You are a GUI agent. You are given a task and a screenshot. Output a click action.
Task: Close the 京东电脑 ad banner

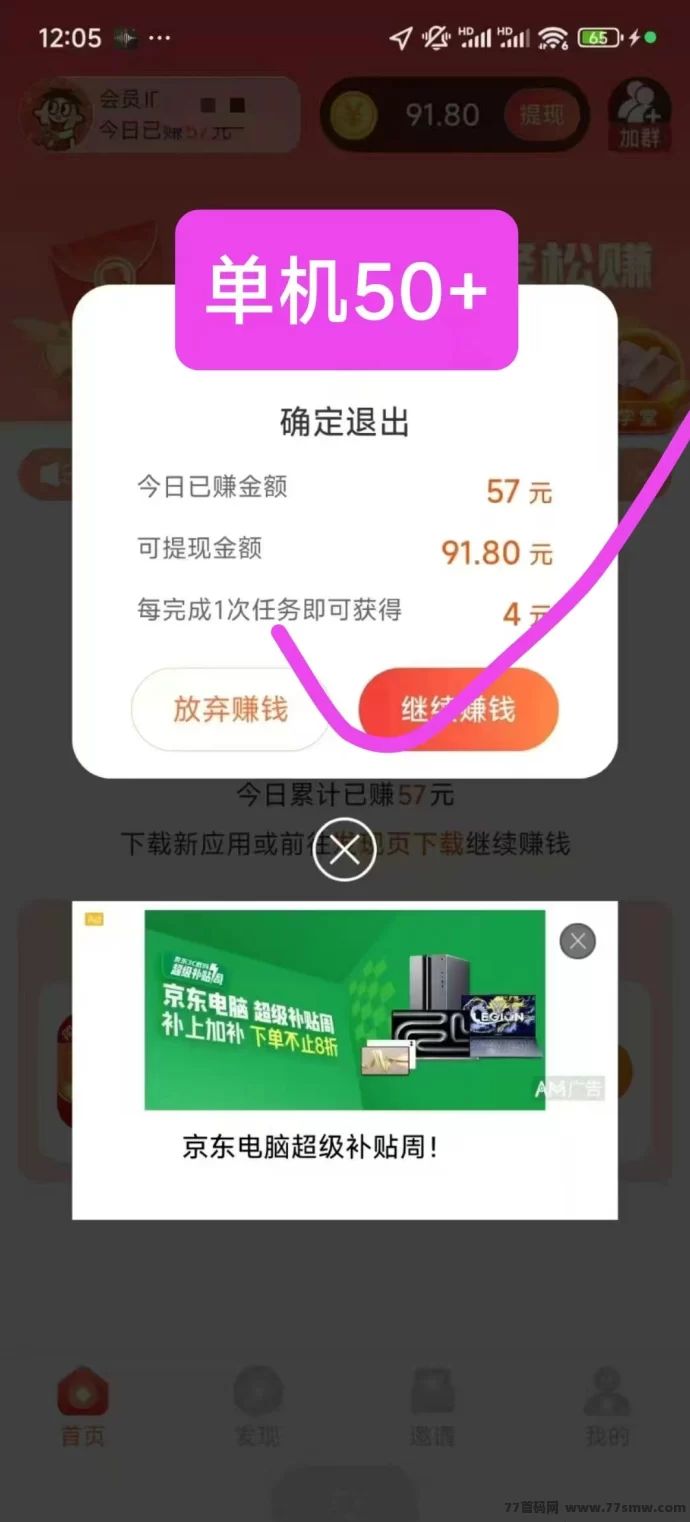pyautogui.click(x=577, y=941)
